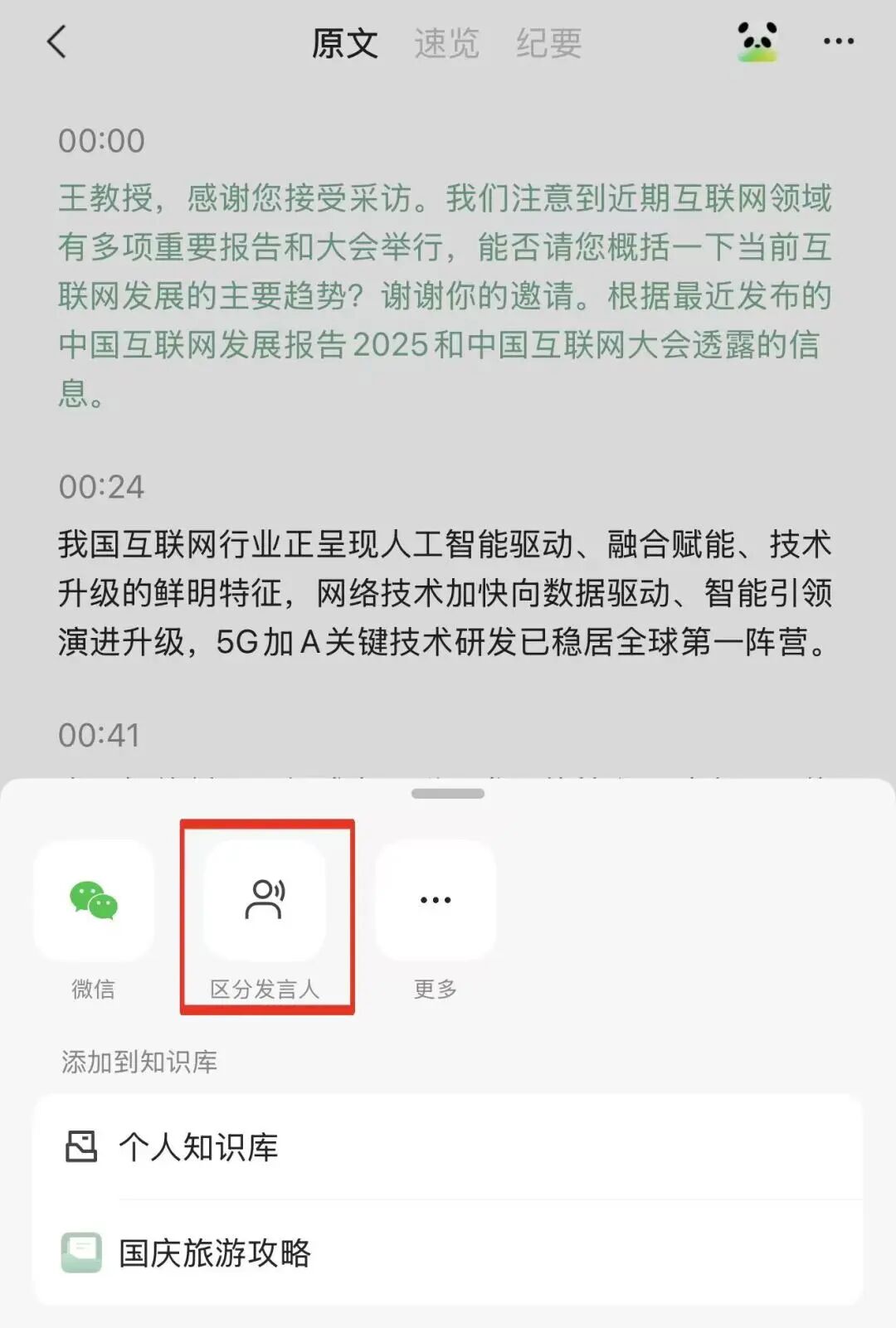
Task: Share to 微信
Action: point(94,901)
